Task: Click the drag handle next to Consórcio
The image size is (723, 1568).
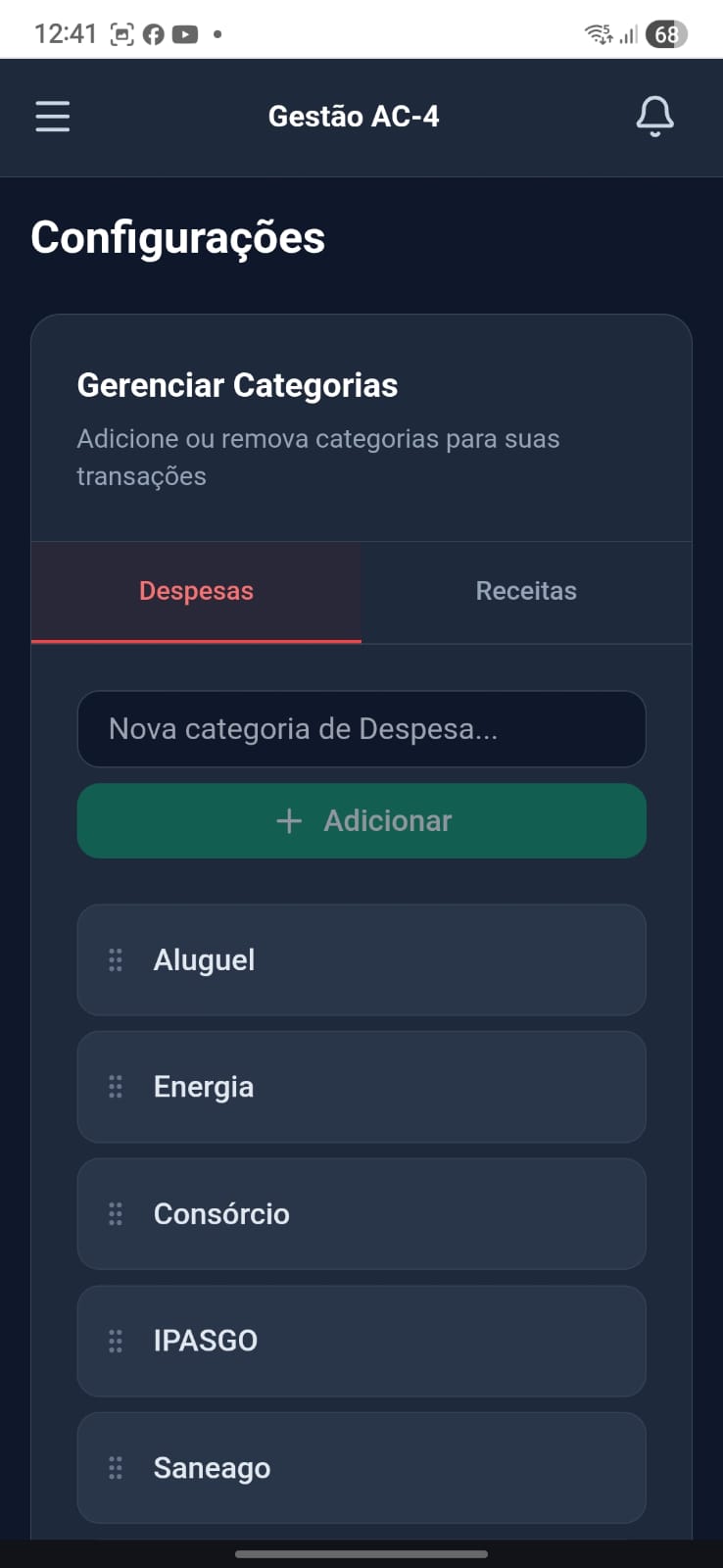Action: point(115,1214)
